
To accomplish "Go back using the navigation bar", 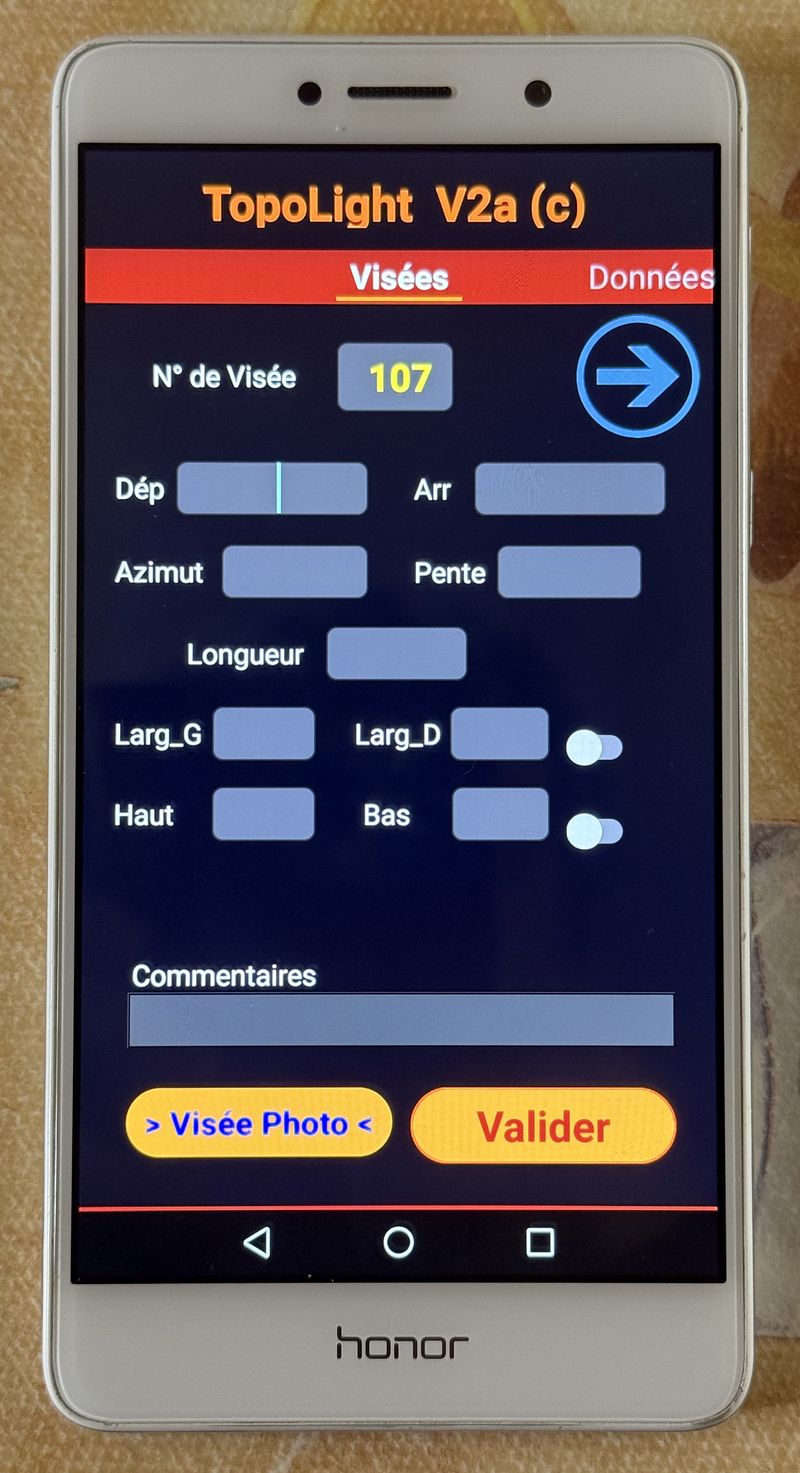I will tap(257, 1242).
